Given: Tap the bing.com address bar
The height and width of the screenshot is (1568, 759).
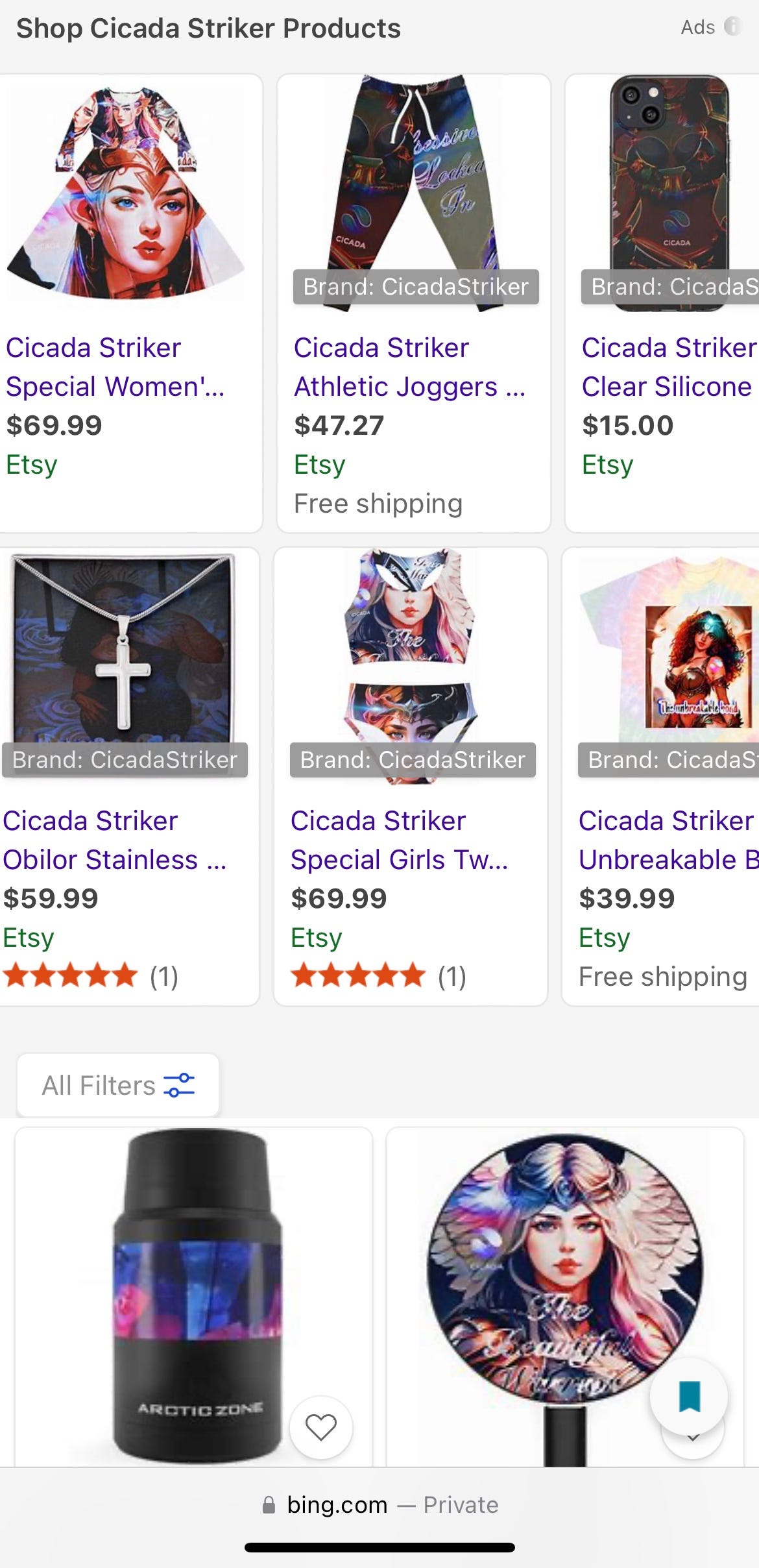Looking at the screenshot, I should click(x=379, y=1505).
